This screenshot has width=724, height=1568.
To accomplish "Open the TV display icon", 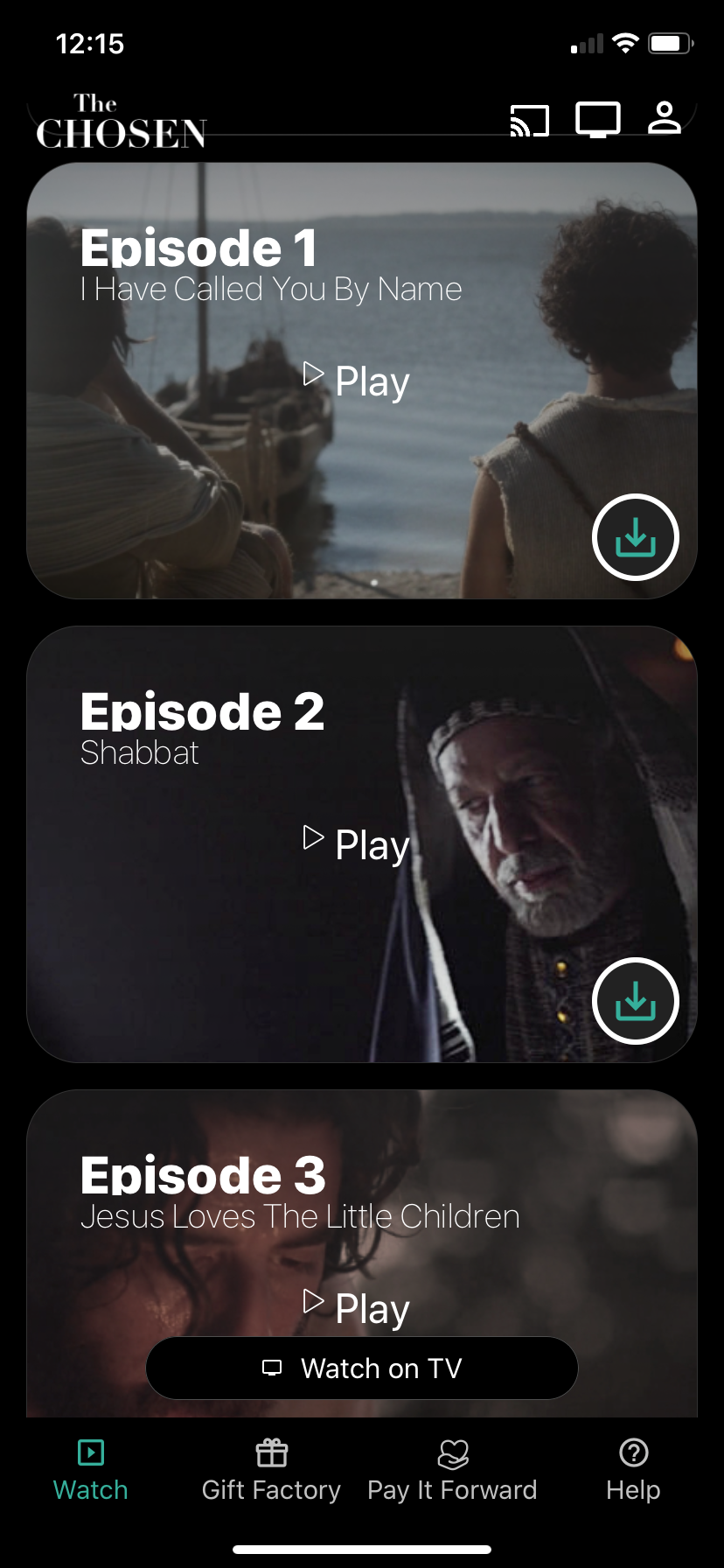I will 598,120.
